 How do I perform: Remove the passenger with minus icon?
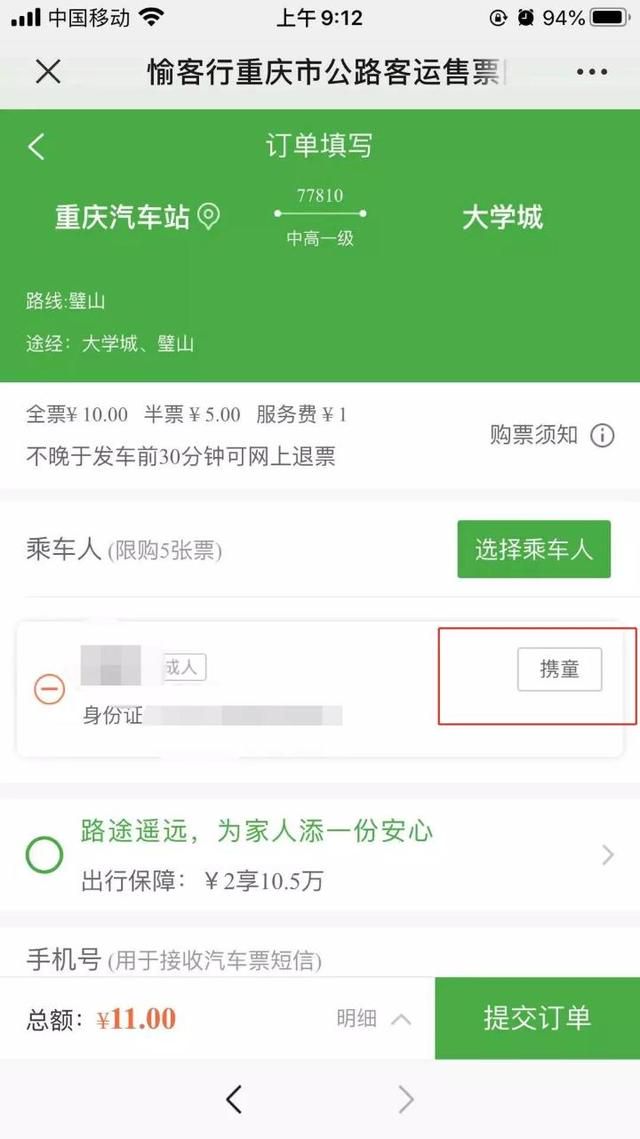(x=50, y=689)
